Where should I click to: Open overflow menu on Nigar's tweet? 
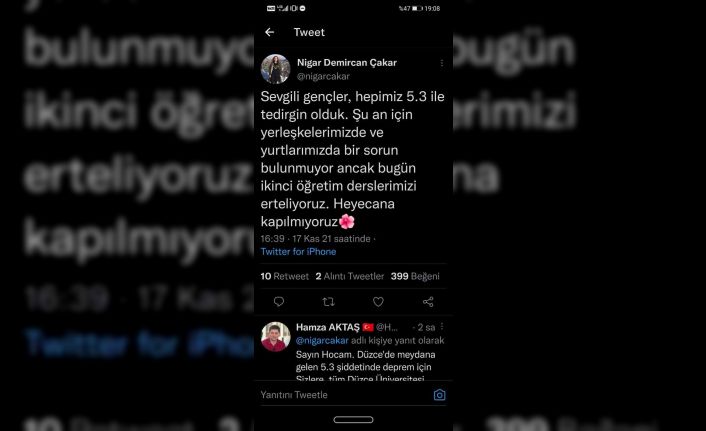442,63
